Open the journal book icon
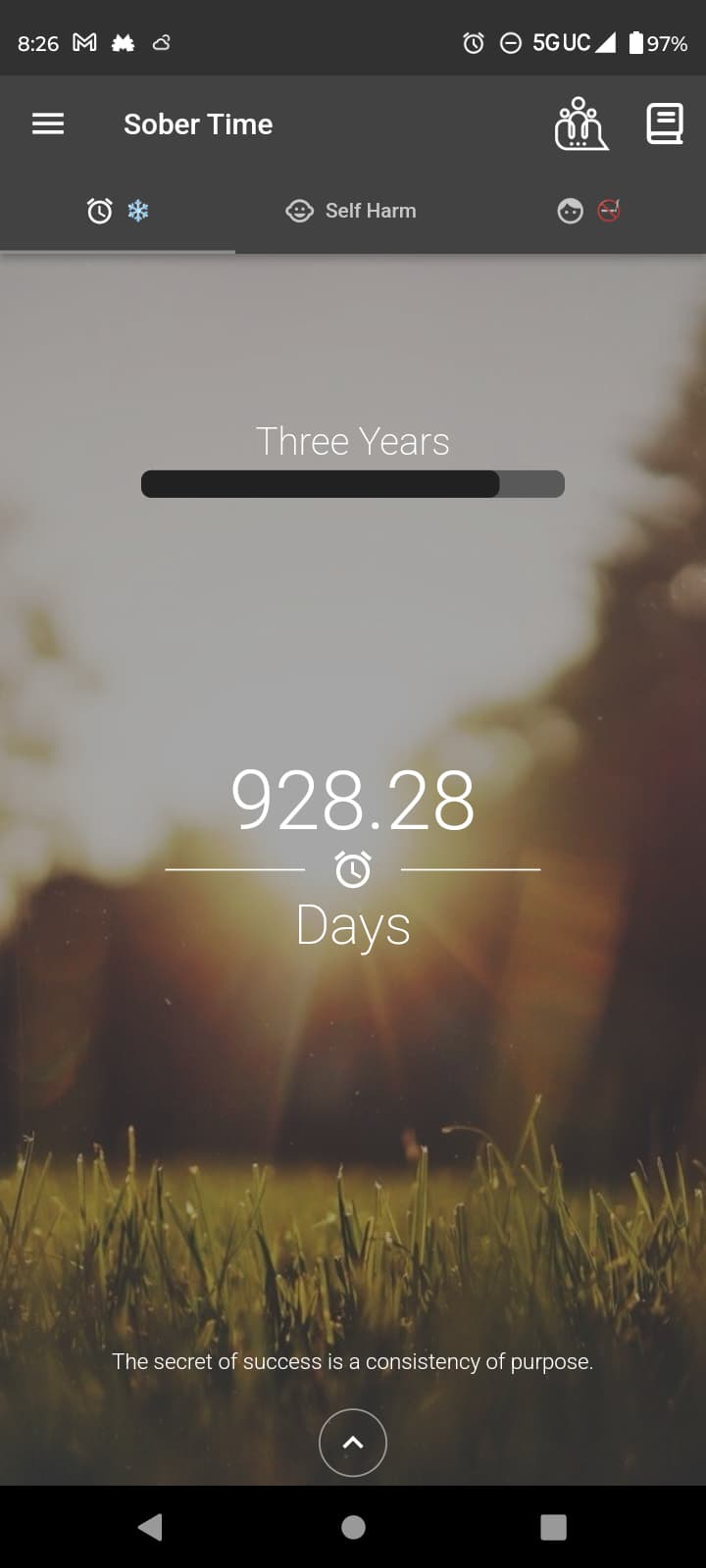 coord(665,124)
